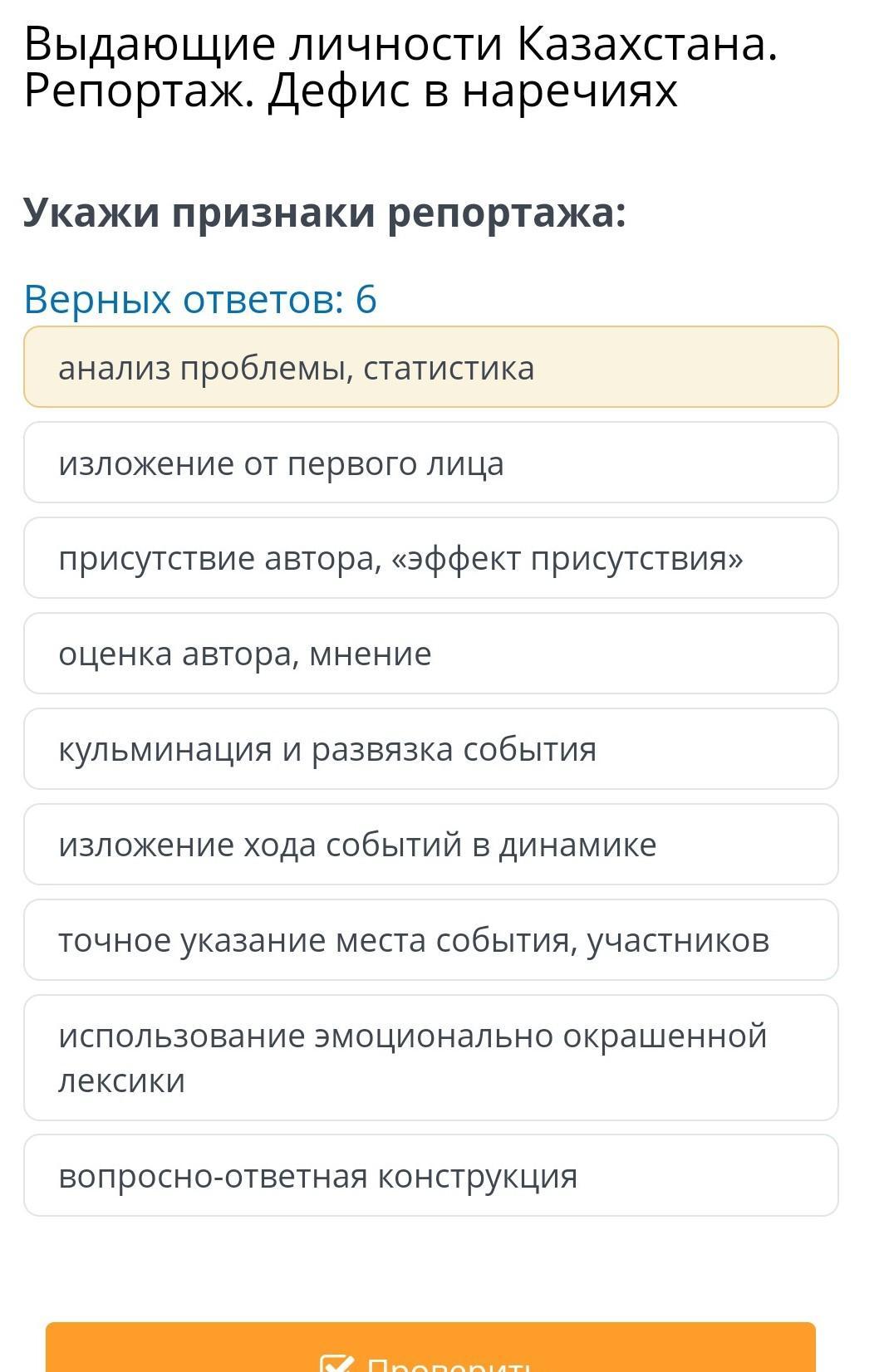This screenshot has height=1372, width=879.
Task: Pick «изложение хода событий в динамике»
Action: 431,845
